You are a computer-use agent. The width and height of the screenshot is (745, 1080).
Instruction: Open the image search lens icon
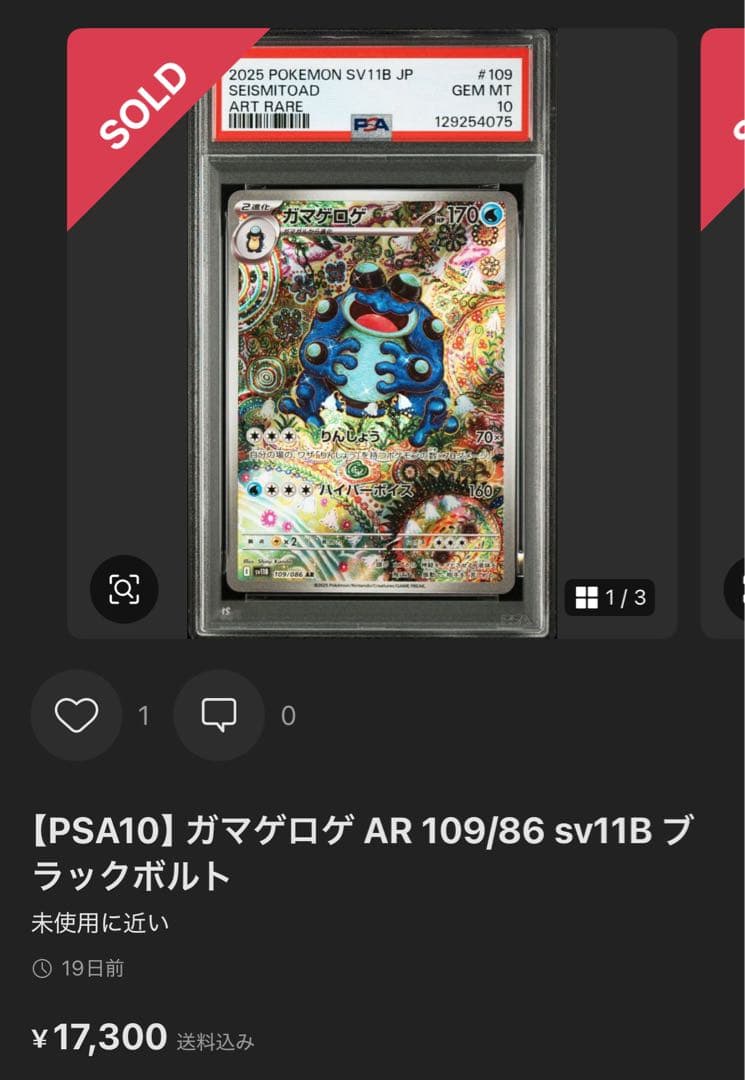pyautogui.click(x=124, y=591)
